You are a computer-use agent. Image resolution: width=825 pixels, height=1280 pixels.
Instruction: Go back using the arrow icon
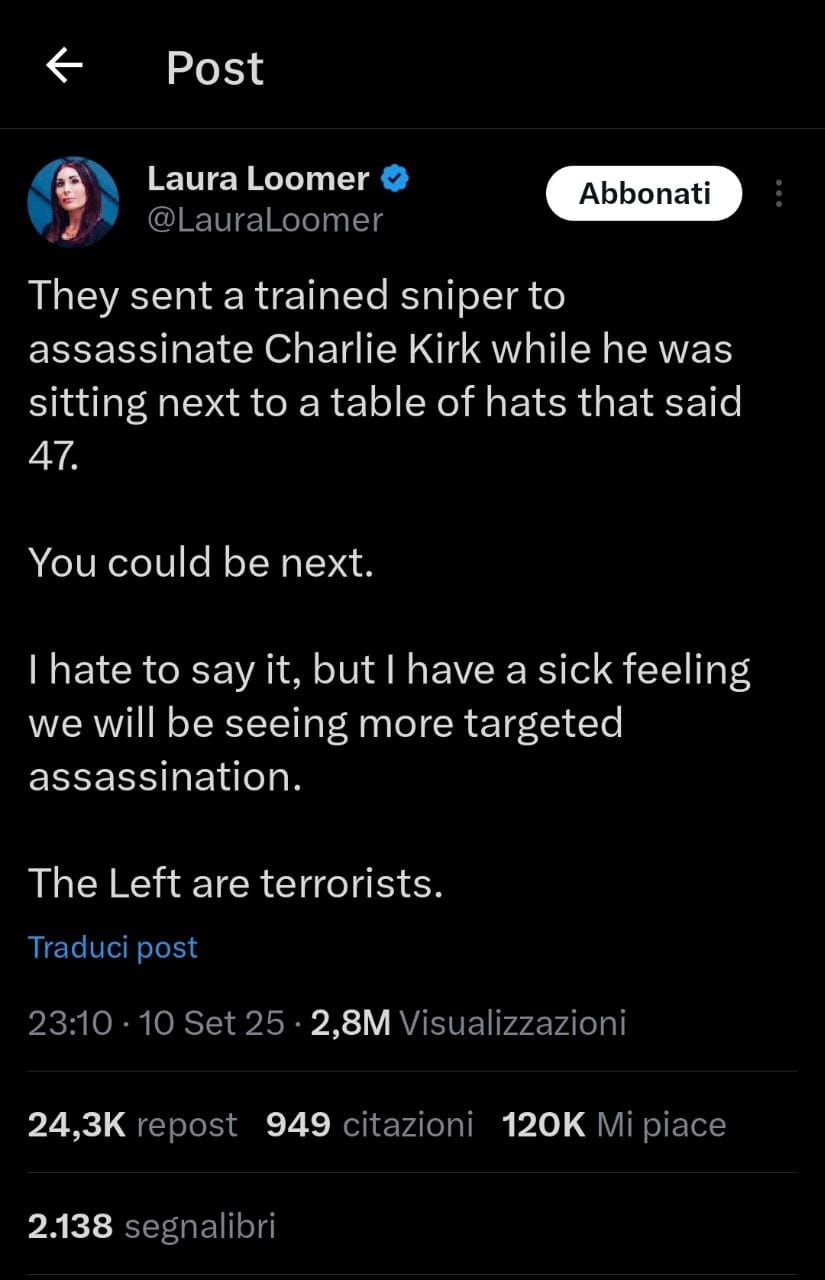click(64, 67)
